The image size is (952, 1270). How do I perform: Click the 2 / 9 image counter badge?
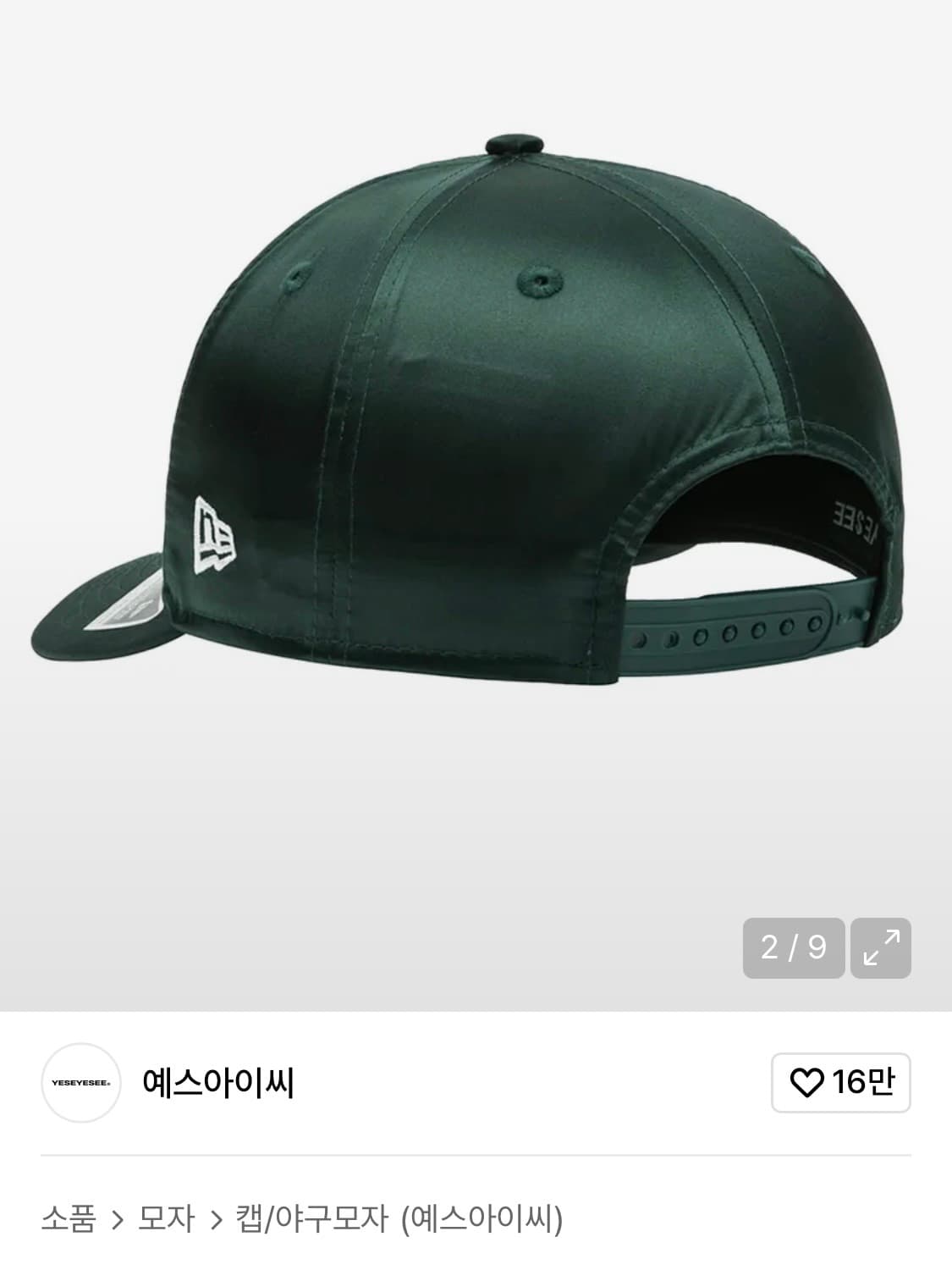click(794, 947)
